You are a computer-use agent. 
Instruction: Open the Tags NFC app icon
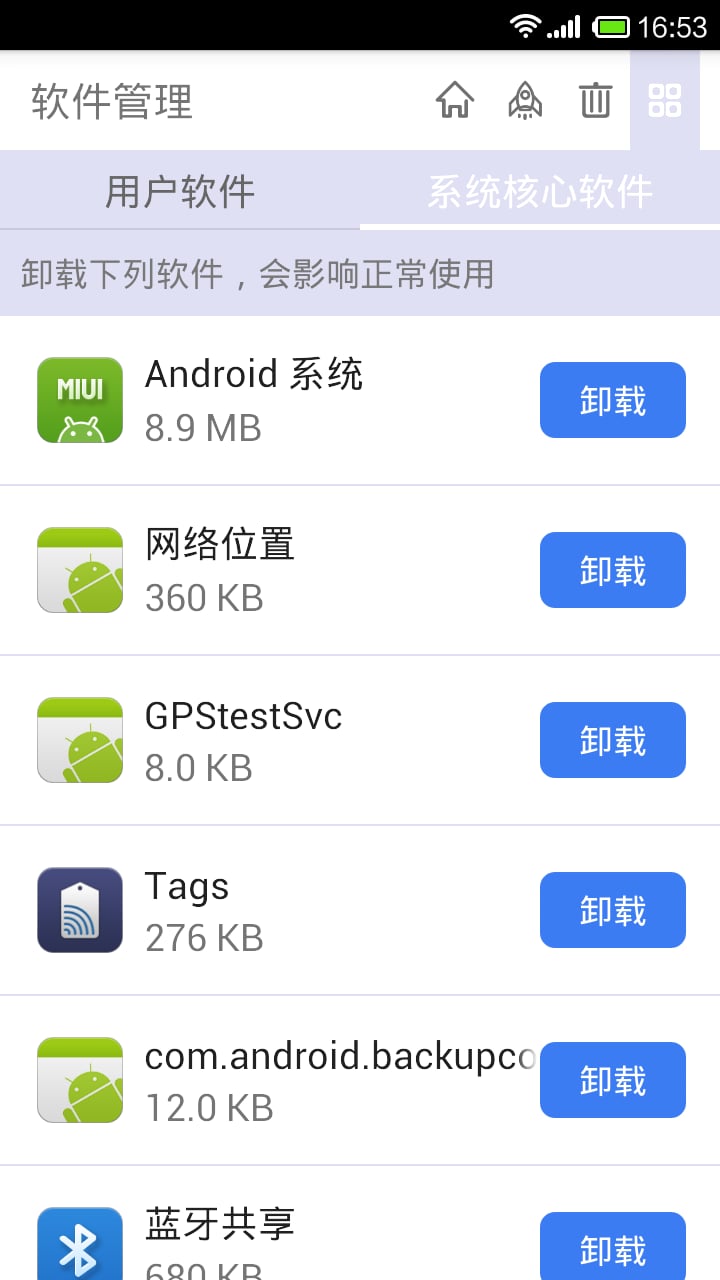(x=80, y=910)
